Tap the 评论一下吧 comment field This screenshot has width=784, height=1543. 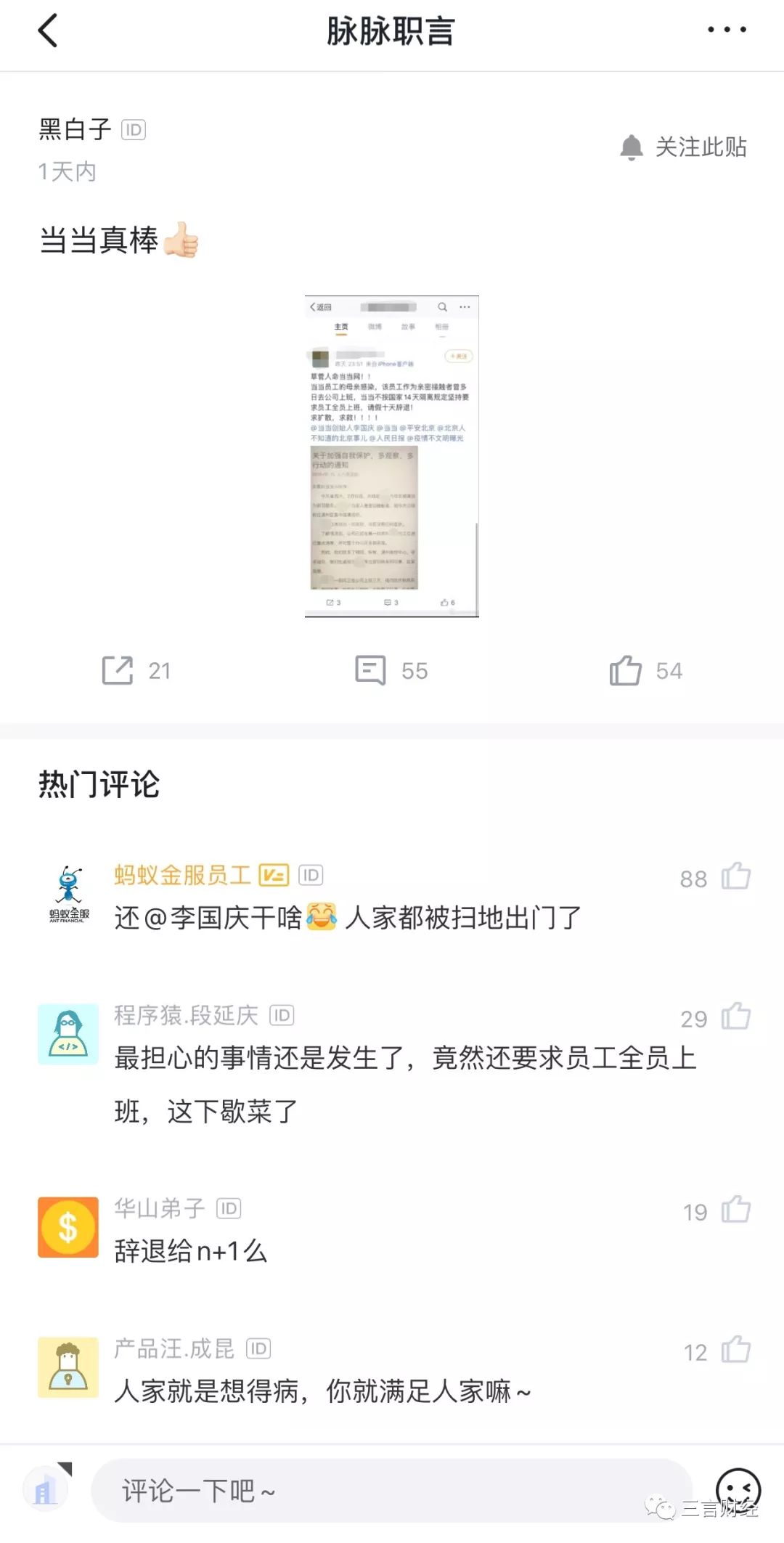coord(392,1491)
